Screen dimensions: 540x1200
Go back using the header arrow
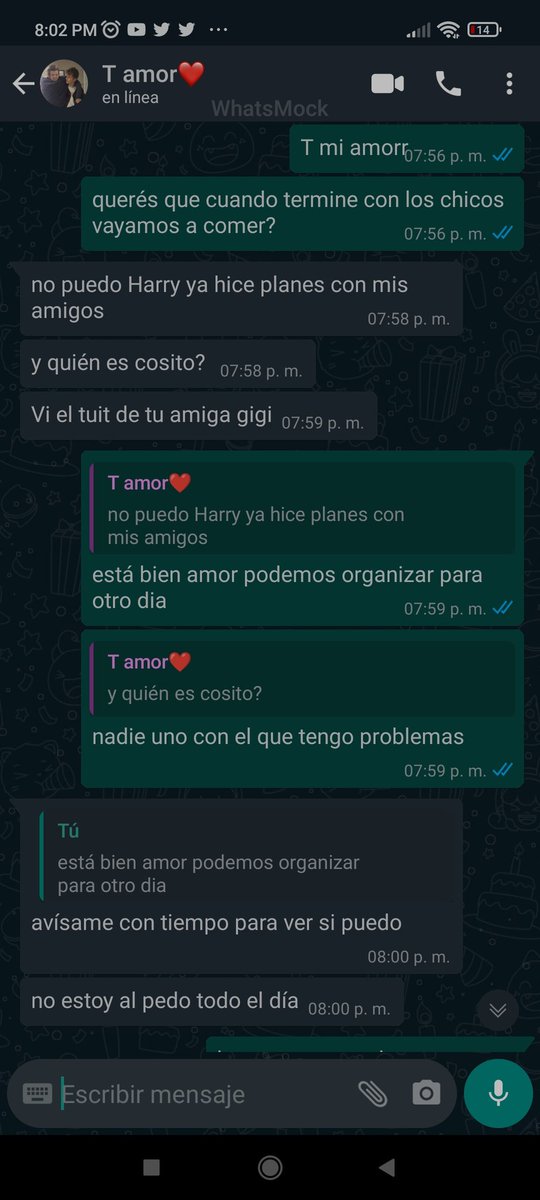tap(23, 84)
